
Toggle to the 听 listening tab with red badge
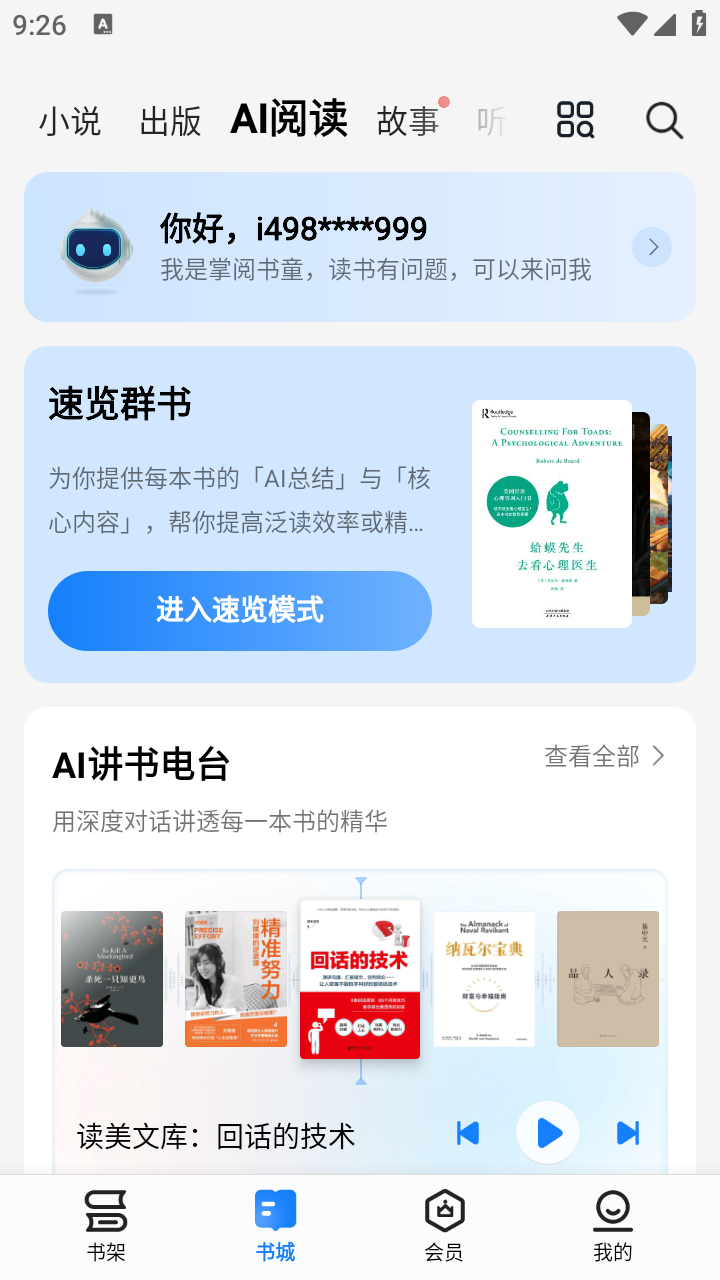[x=491, y=119]
